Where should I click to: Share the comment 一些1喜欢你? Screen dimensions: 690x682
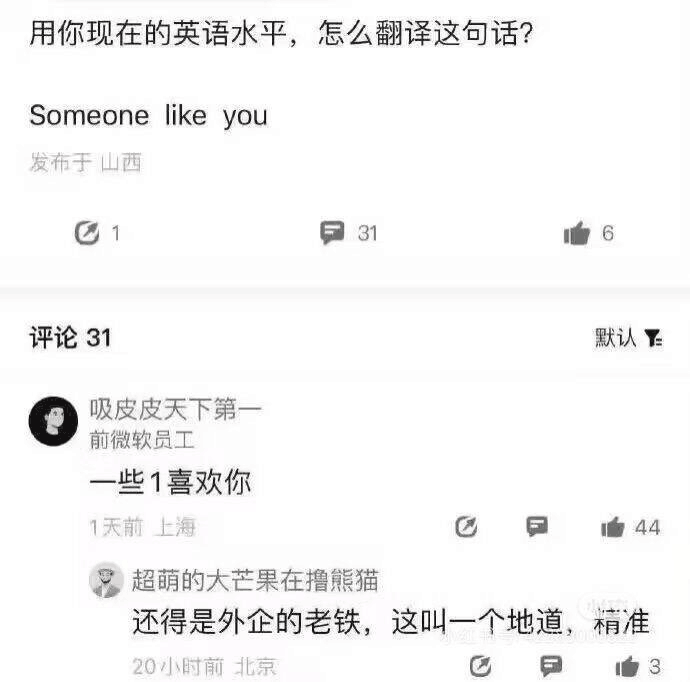click(x=466, y=526)
